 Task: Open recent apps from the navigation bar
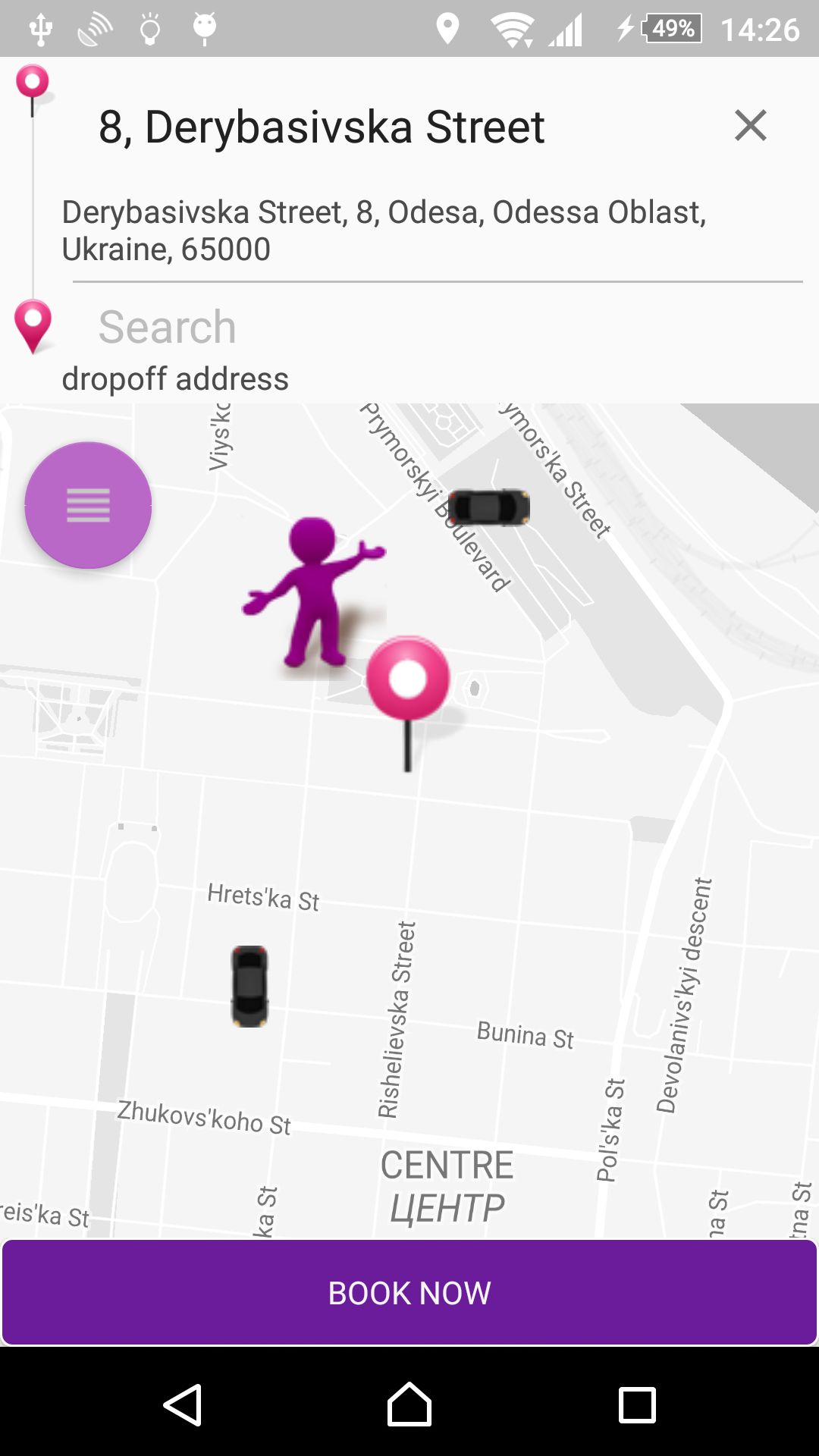pos(636,1405)
